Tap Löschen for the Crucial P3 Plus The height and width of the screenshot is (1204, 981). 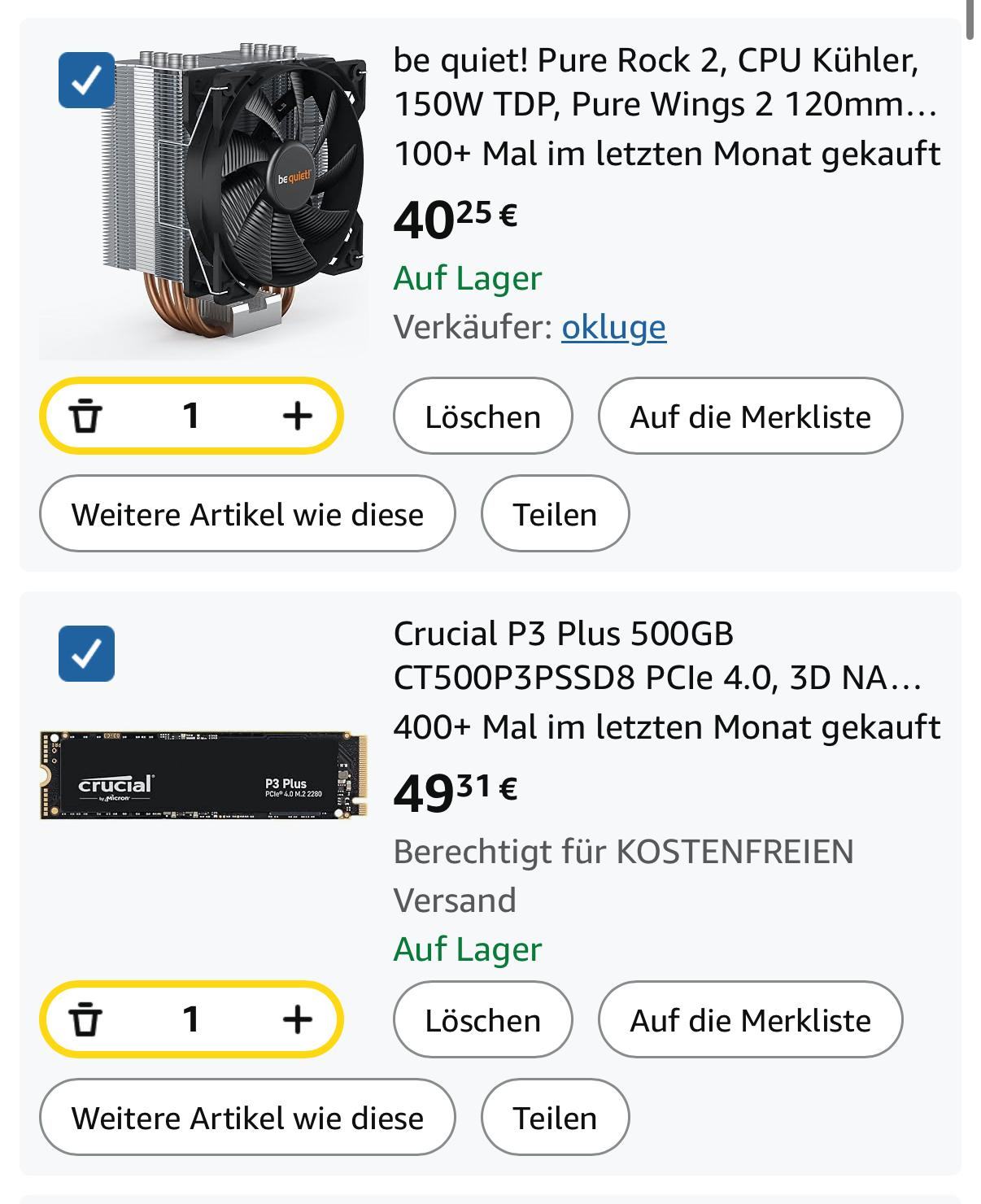point(482,1019)
